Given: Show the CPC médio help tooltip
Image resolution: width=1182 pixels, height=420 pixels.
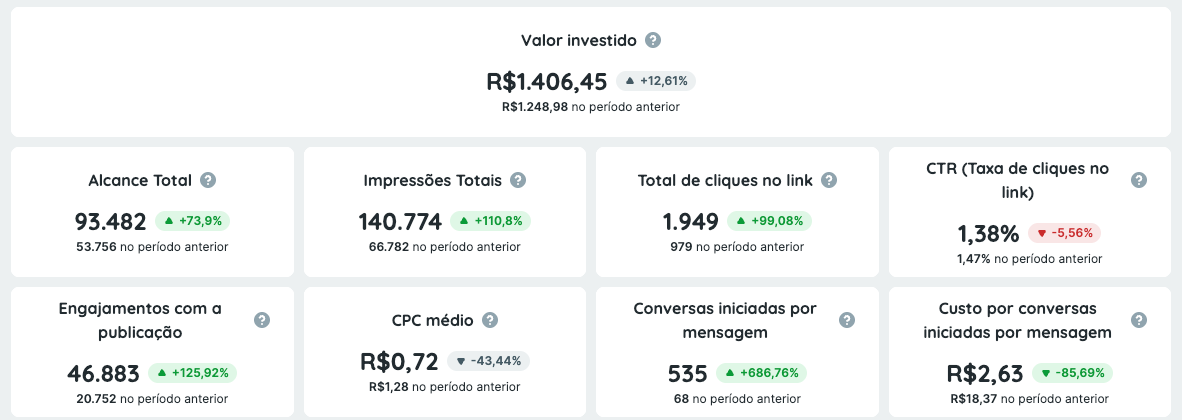Looking at the screenshot, I should [490, 320].
